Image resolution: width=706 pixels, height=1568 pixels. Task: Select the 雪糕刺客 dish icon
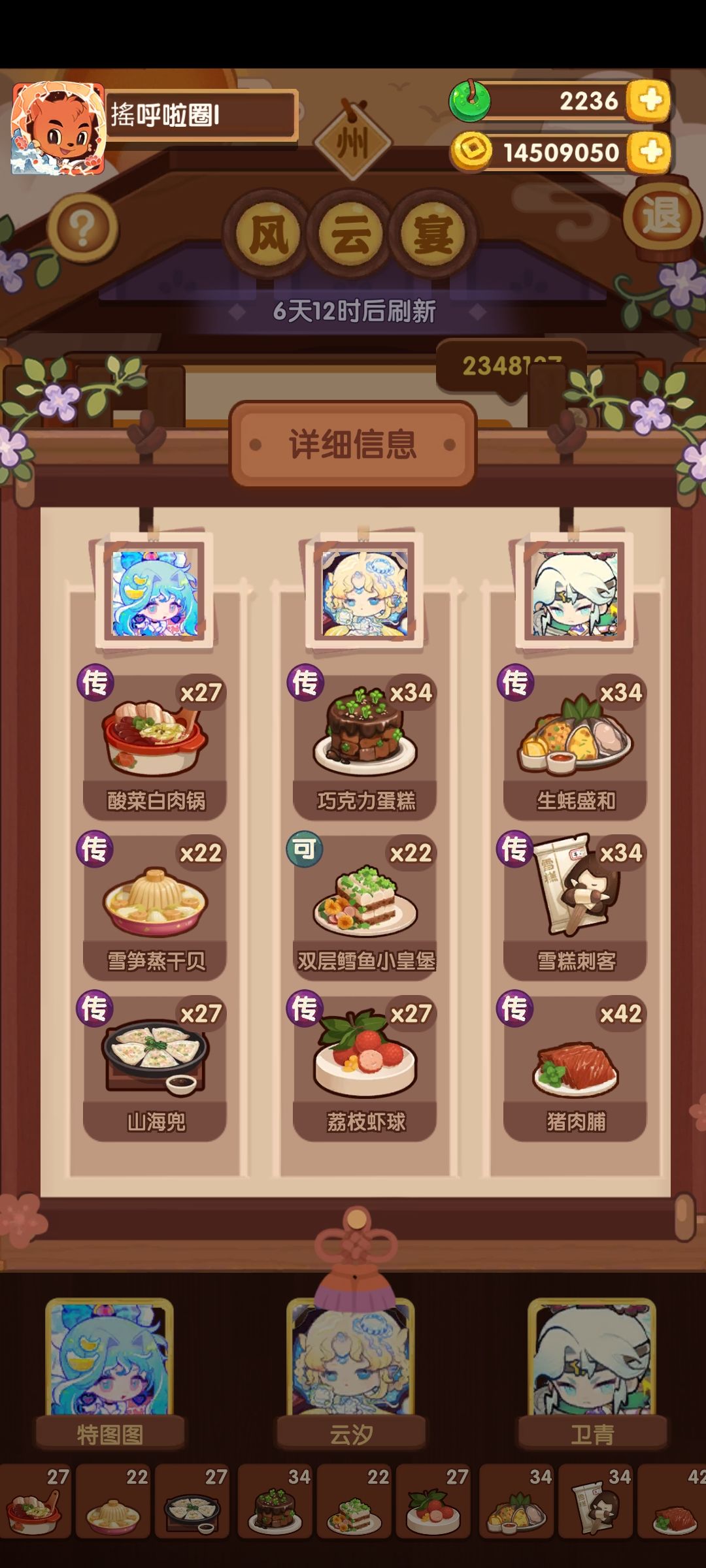tap(574, 898)
